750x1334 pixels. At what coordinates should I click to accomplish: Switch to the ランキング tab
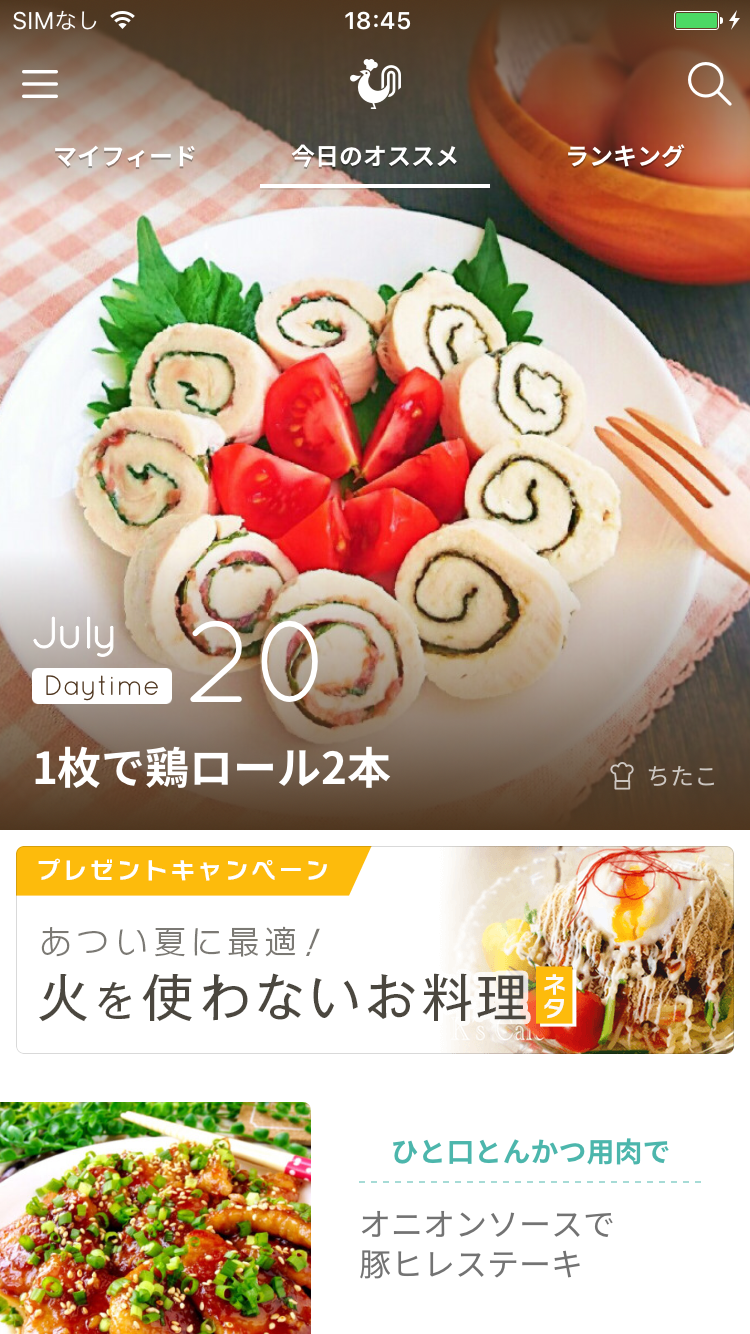click(625, 156)
